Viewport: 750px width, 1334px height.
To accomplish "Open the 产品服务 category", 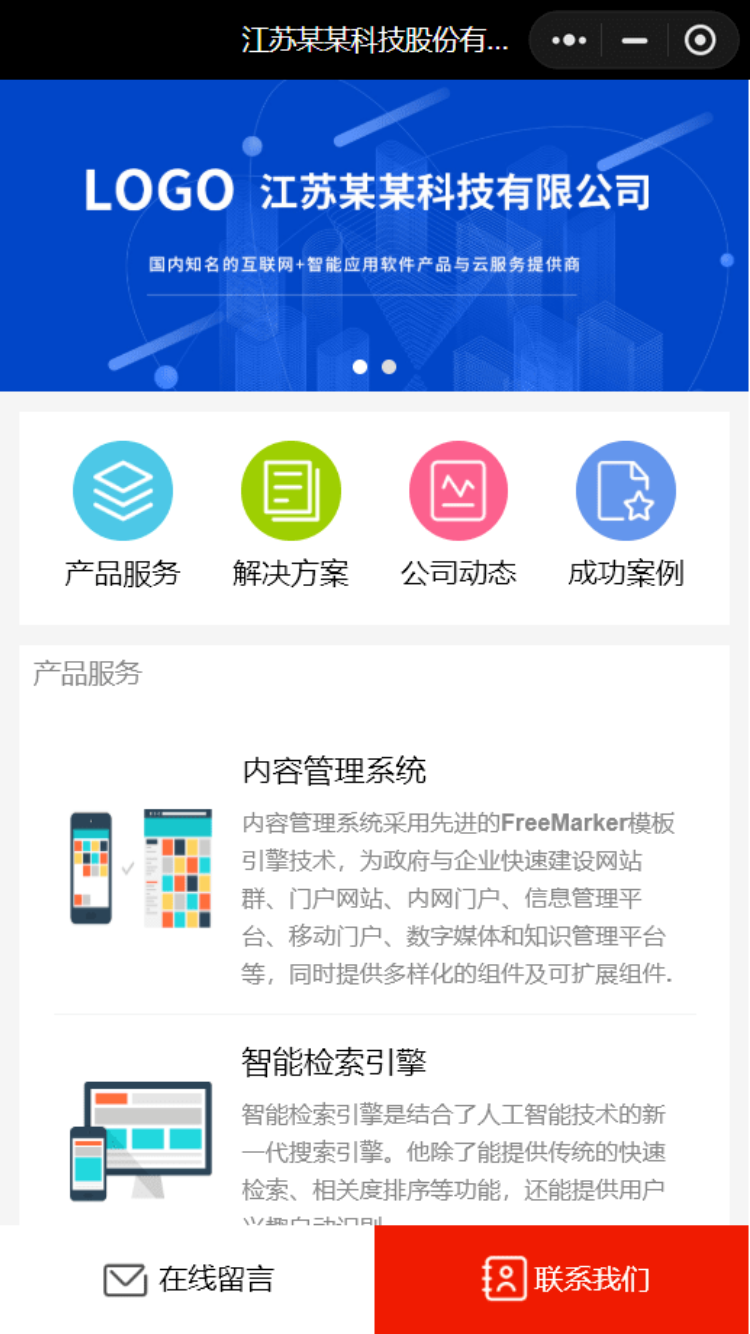I will tap(122, 515).
